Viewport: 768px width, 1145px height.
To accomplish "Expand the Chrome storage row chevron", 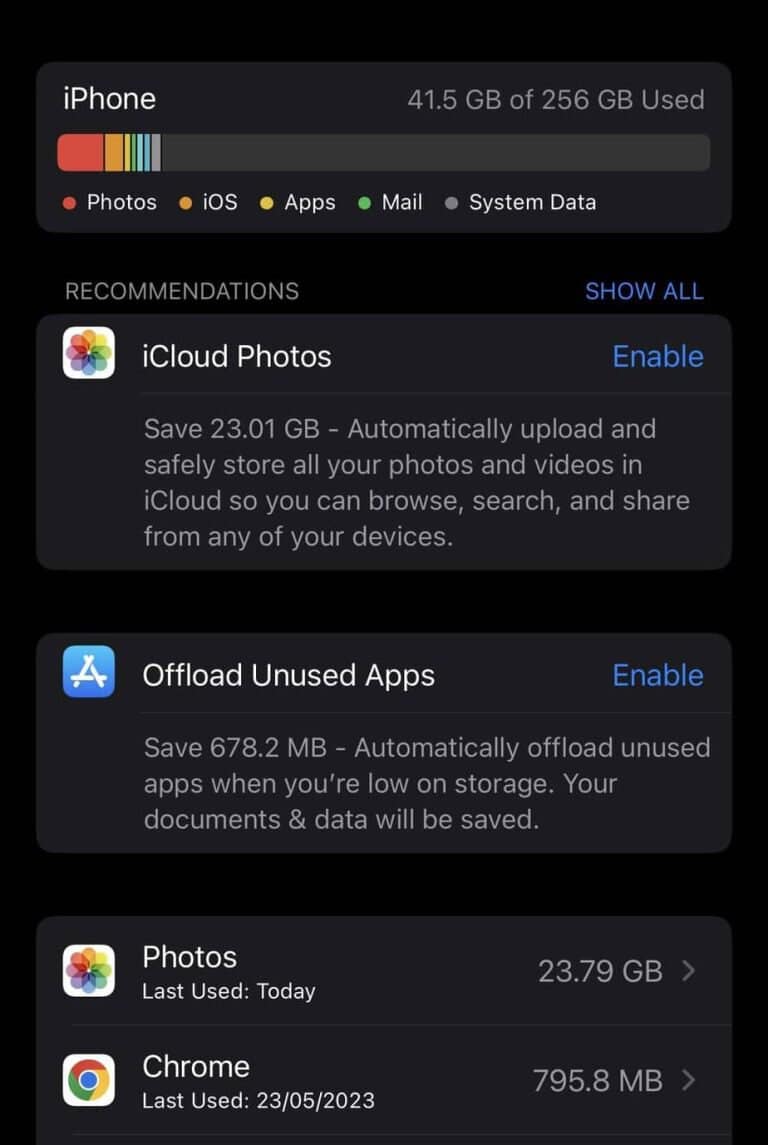I will click(688, 1080).
